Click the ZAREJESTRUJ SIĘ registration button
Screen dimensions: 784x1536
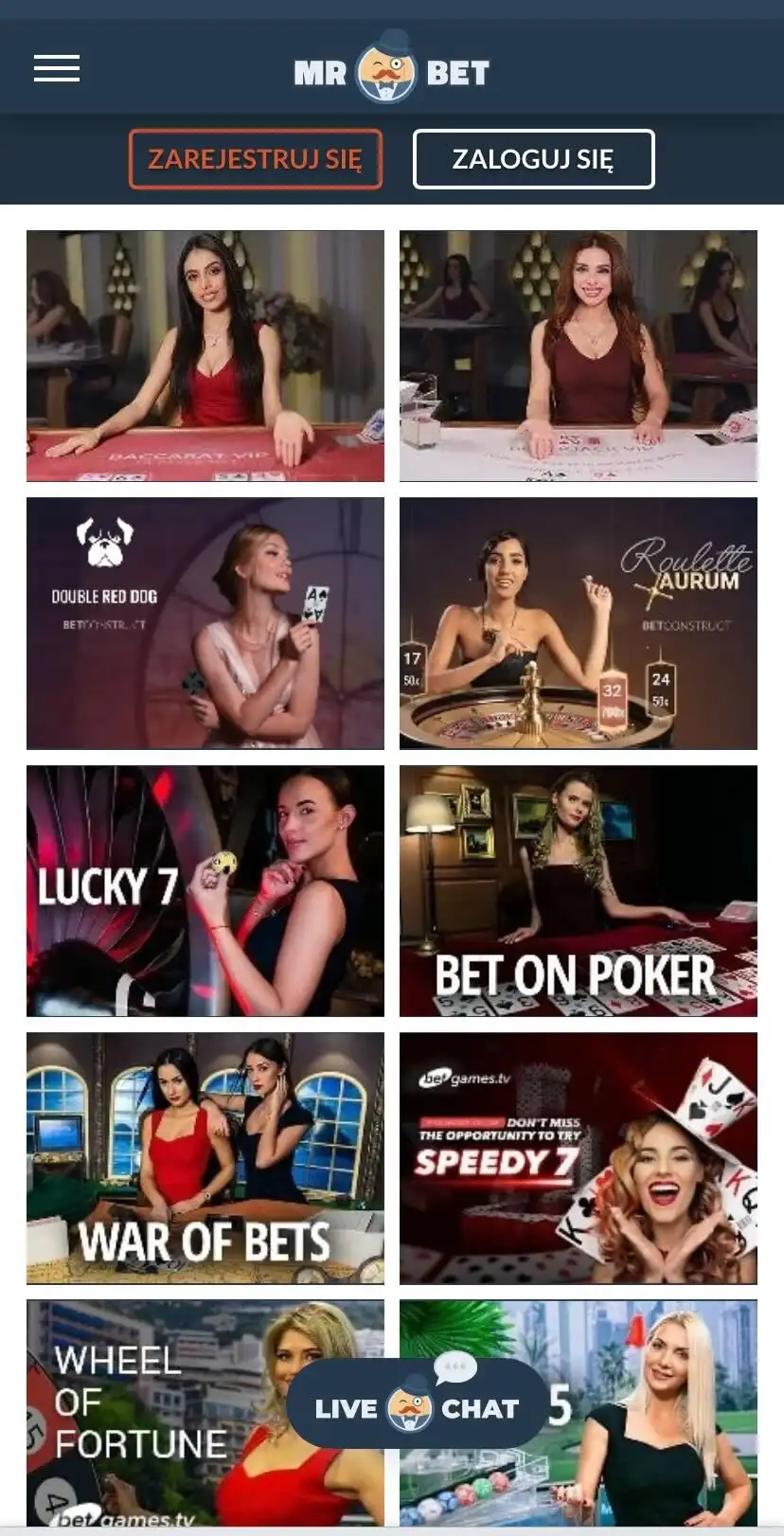[256, 159]
